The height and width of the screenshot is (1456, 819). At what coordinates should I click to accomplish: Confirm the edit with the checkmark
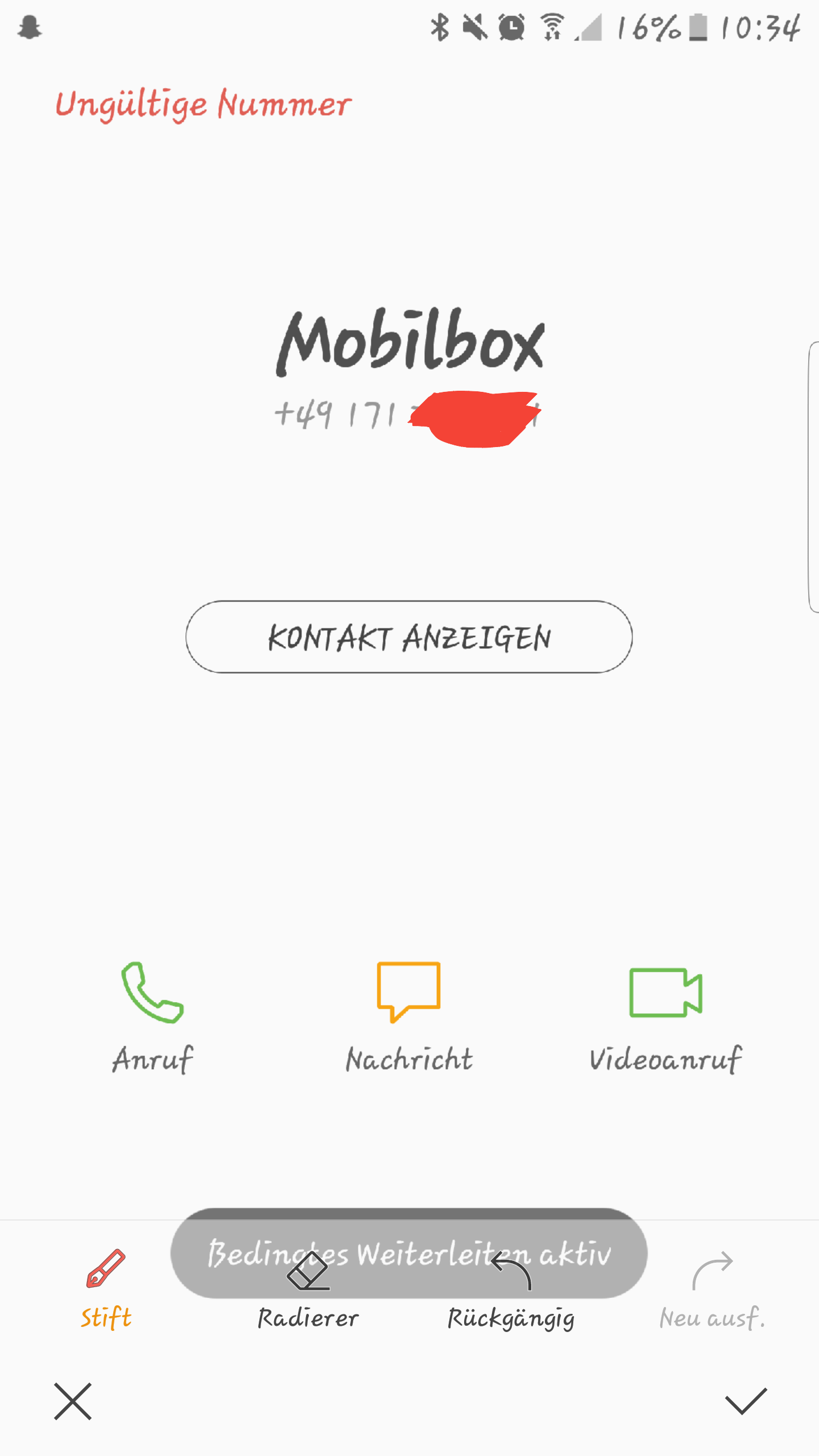point(746,1401)
